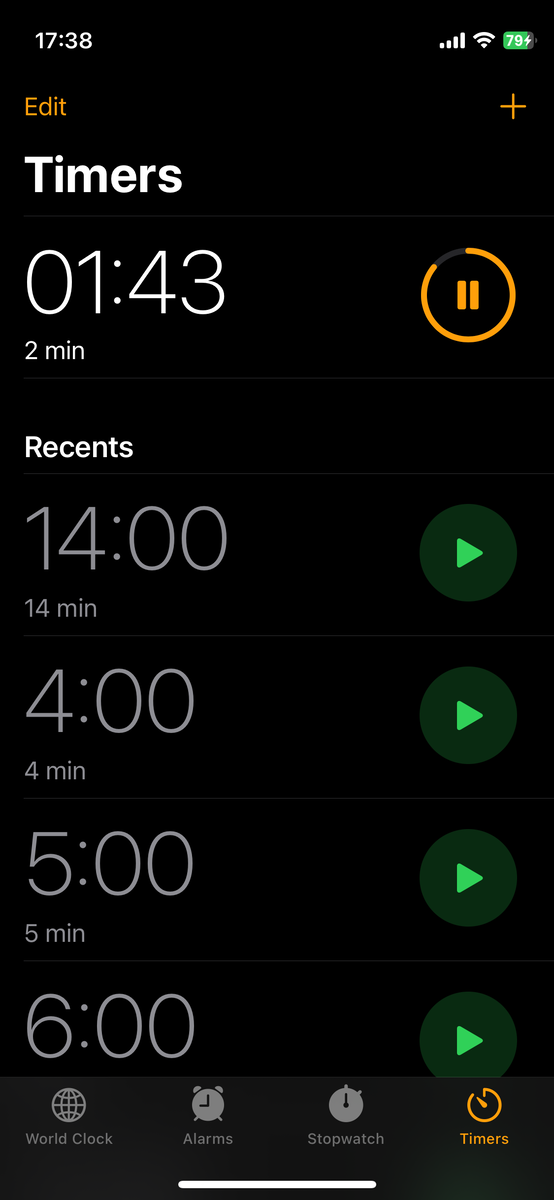
Task: Start the 6:00 recent timer
Action: (x=468, y=1040)
